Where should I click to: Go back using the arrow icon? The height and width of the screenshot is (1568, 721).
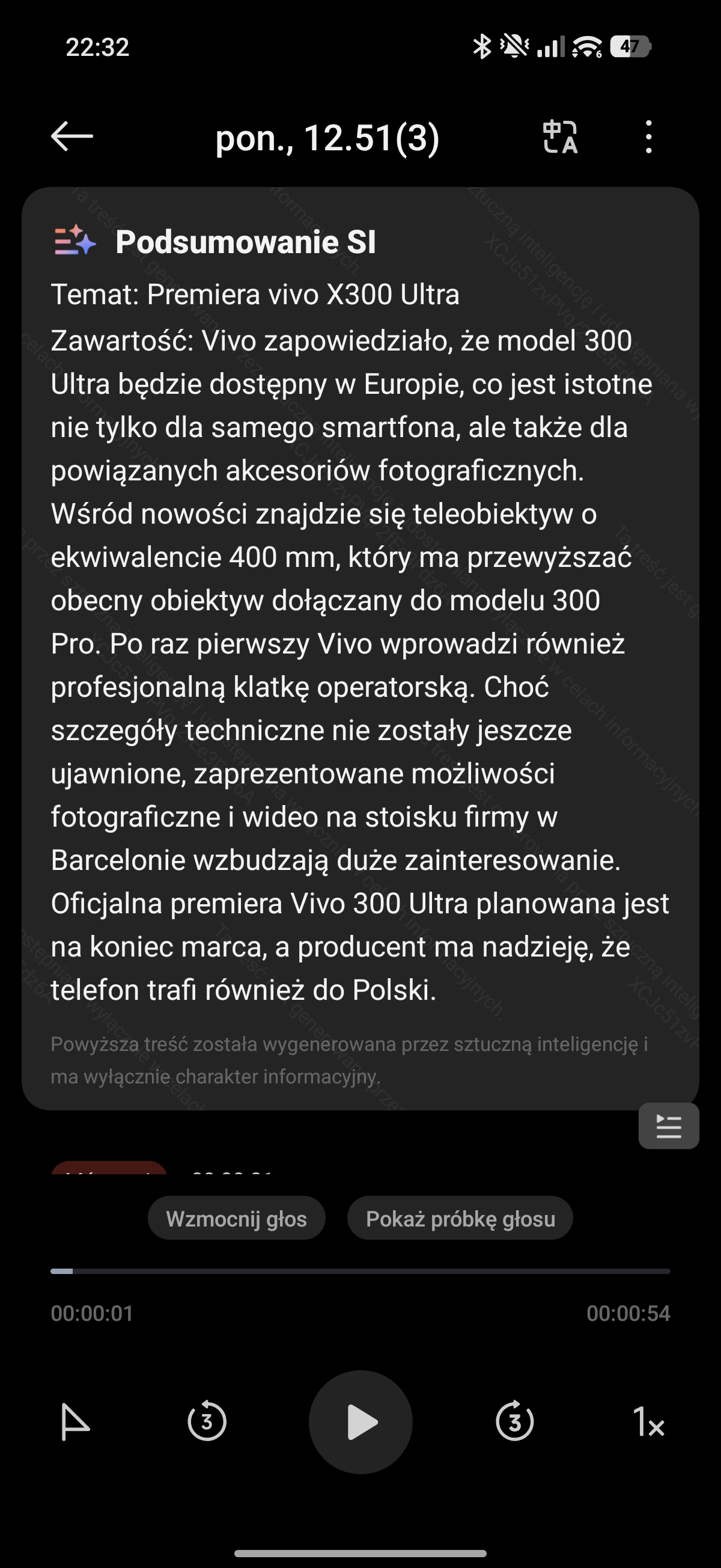[71, 136]
